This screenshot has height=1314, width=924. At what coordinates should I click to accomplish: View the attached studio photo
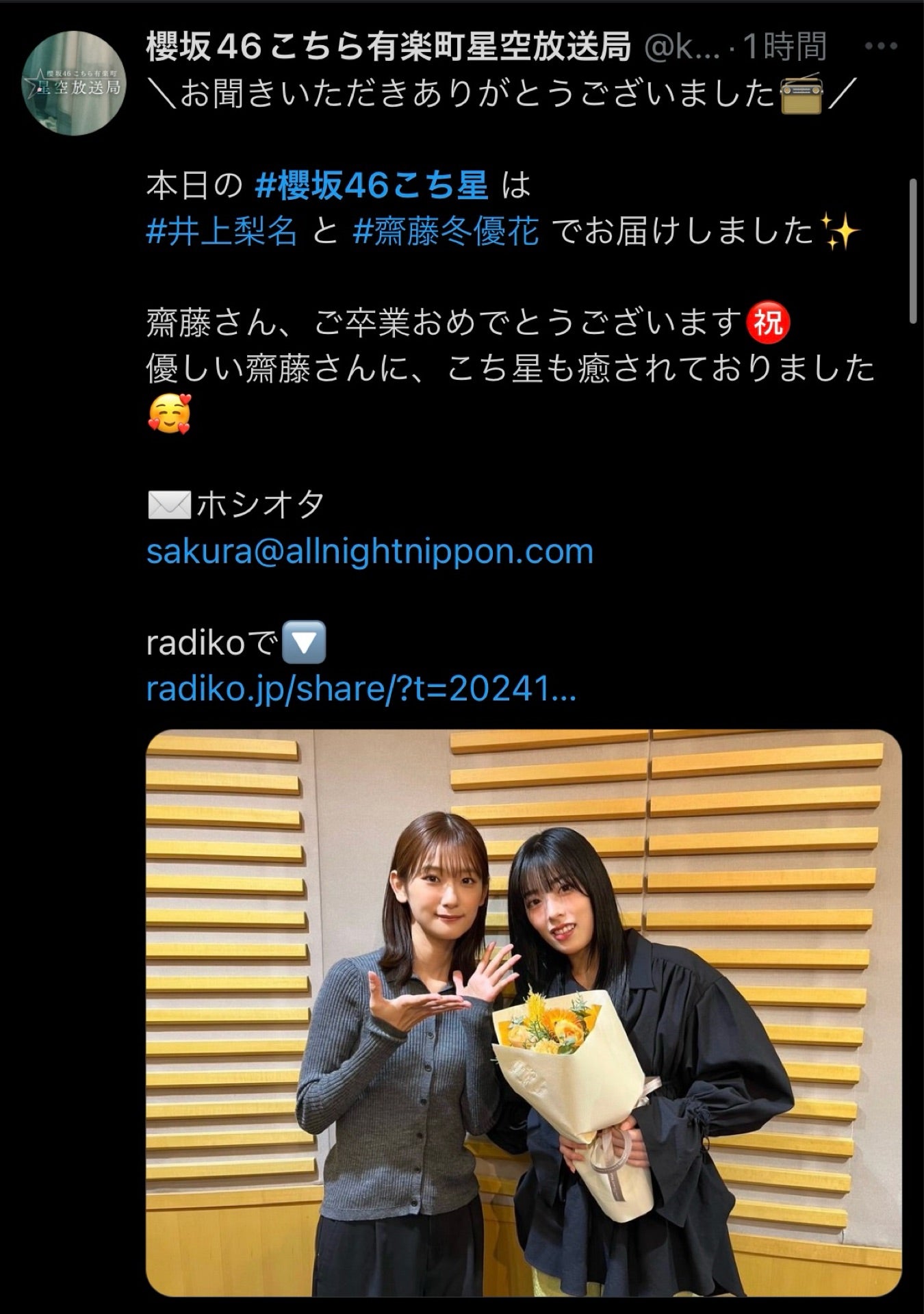(x=524, y=1013)
